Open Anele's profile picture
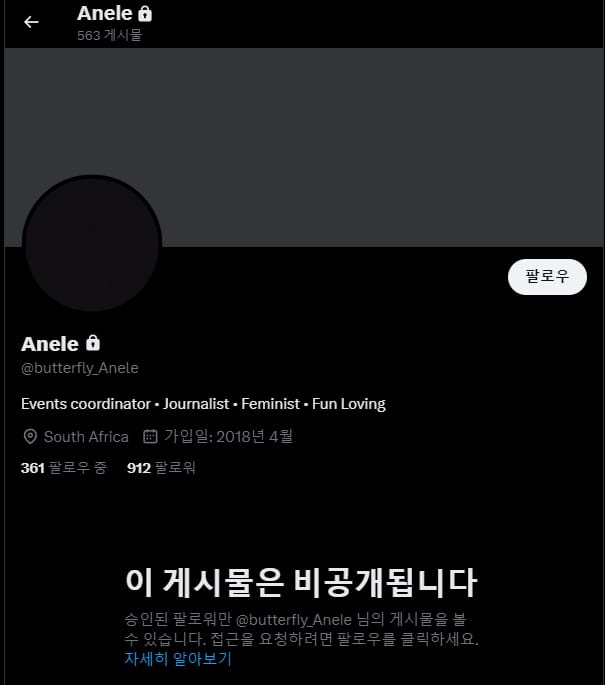The width and height of the screenshot is (605, 685). [x=91, y=245]
